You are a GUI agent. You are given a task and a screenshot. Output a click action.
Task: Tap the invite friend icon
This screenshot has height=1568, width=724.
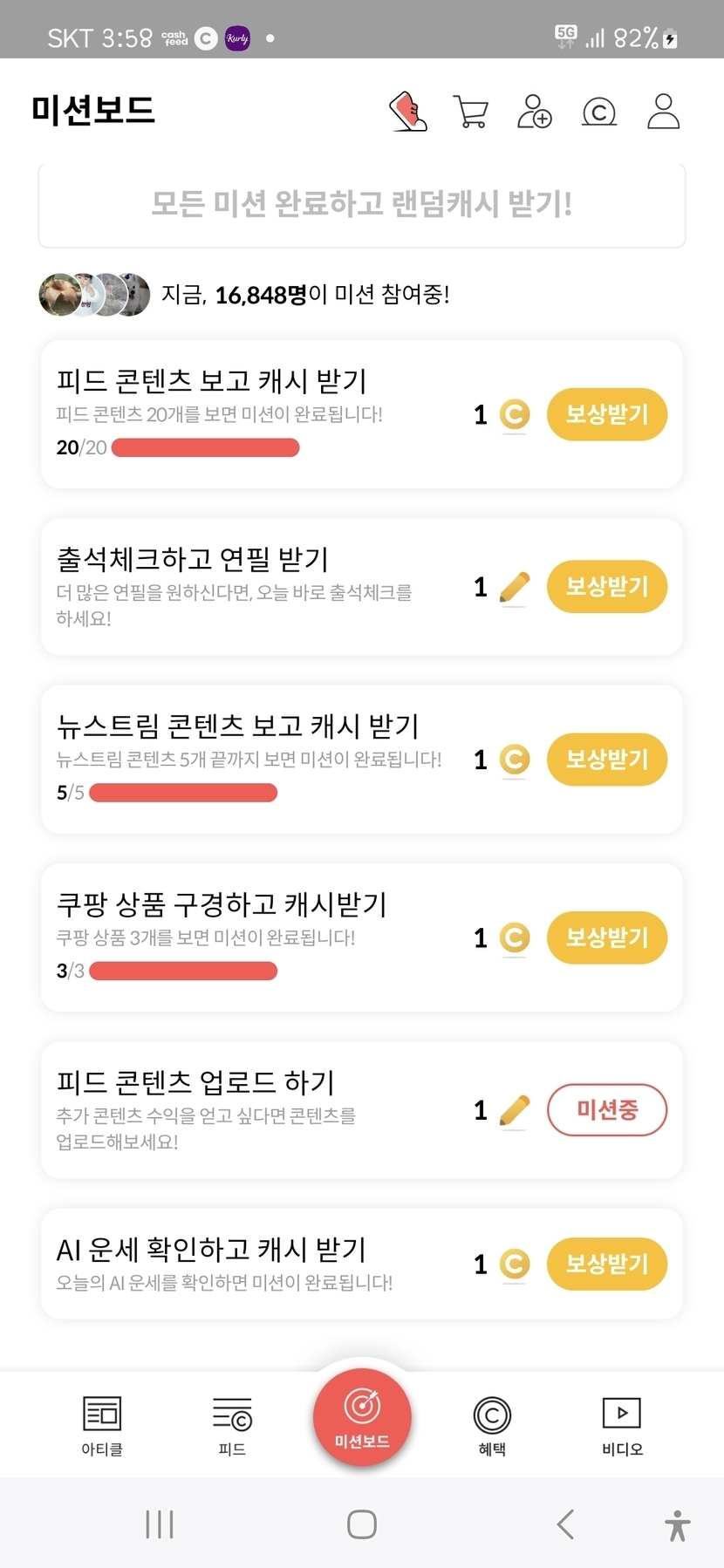(534, 112)
